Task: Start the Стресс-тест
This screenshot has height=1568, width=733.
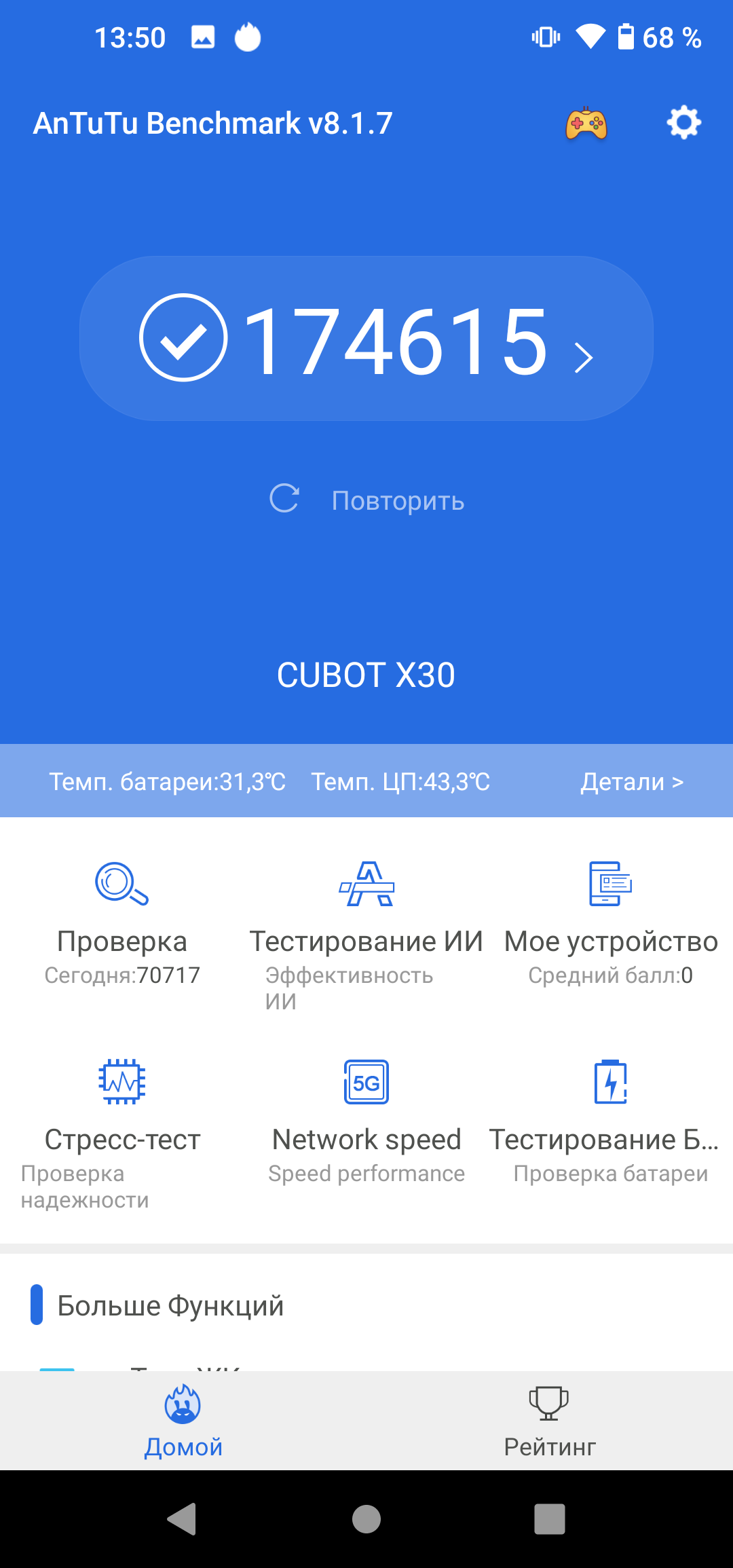Action: 122,1127
